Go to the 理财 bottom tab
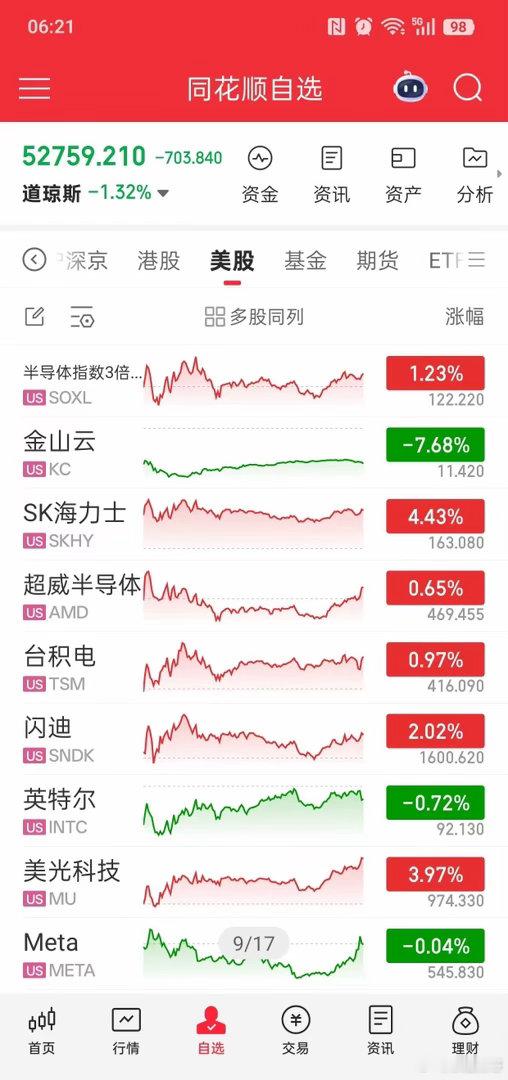This screenshot has height=1080, width=508. [465, 1030]
